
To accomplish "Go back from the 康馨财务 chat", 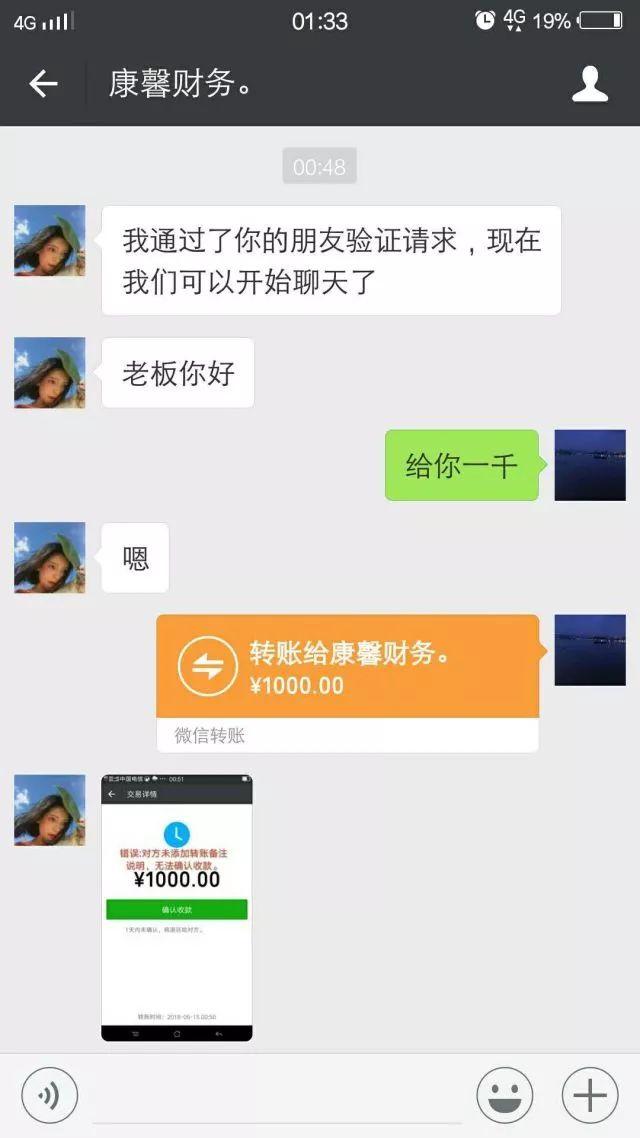I will coord(43,84).
